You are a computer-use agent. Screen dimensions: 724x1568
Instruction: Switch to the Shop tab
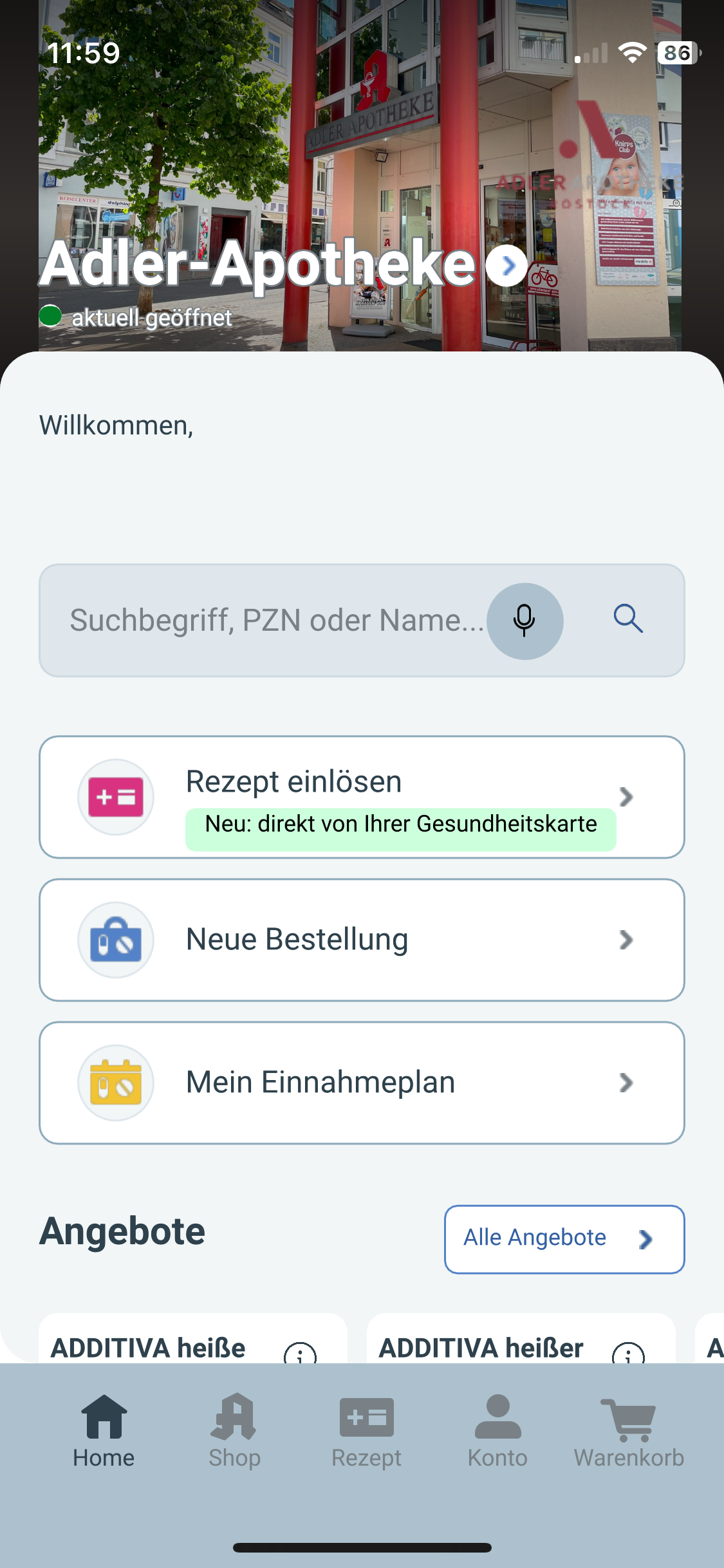pyautogui.click(x=234, y=1431)
